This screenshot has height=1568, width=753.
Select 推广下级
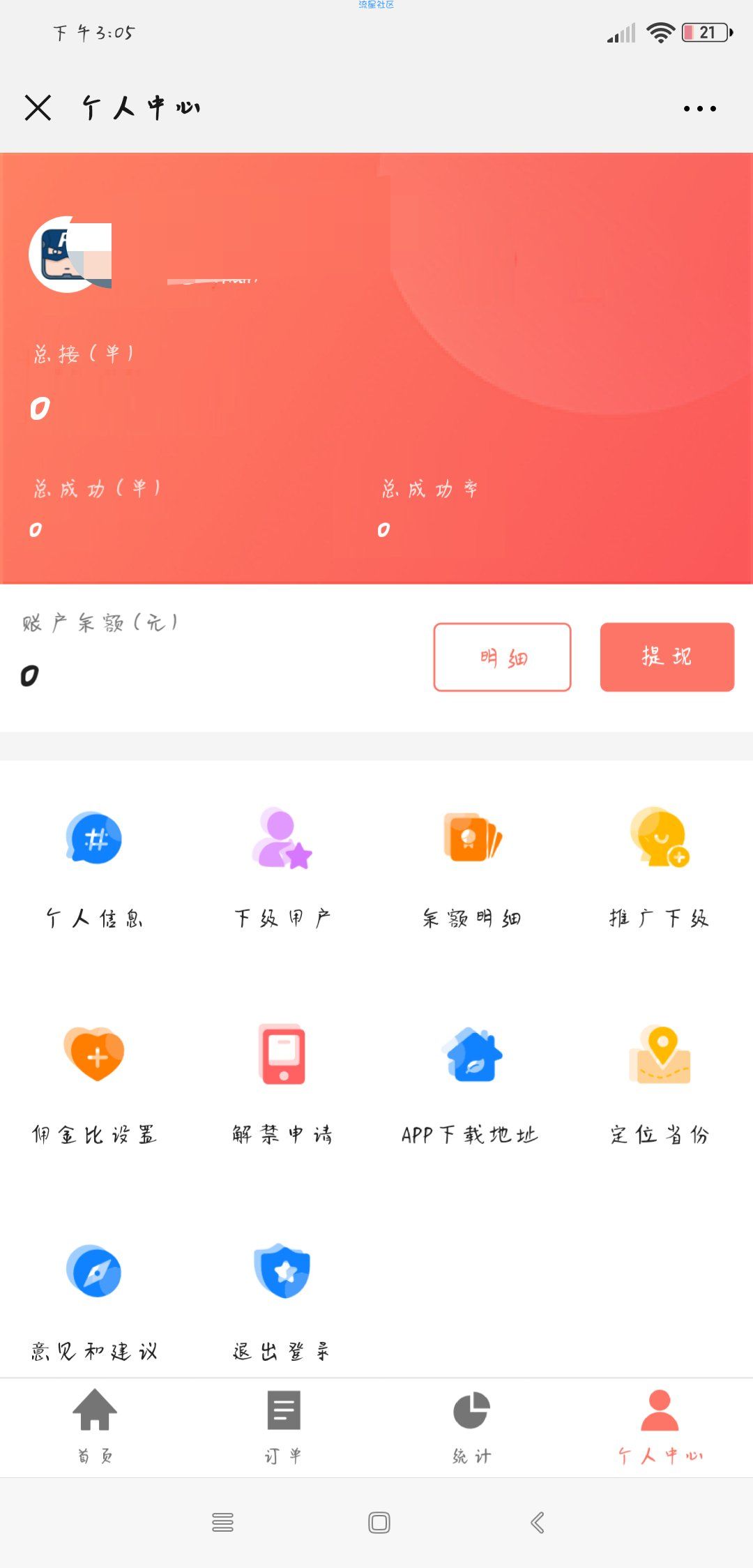[x=660, y=867]
